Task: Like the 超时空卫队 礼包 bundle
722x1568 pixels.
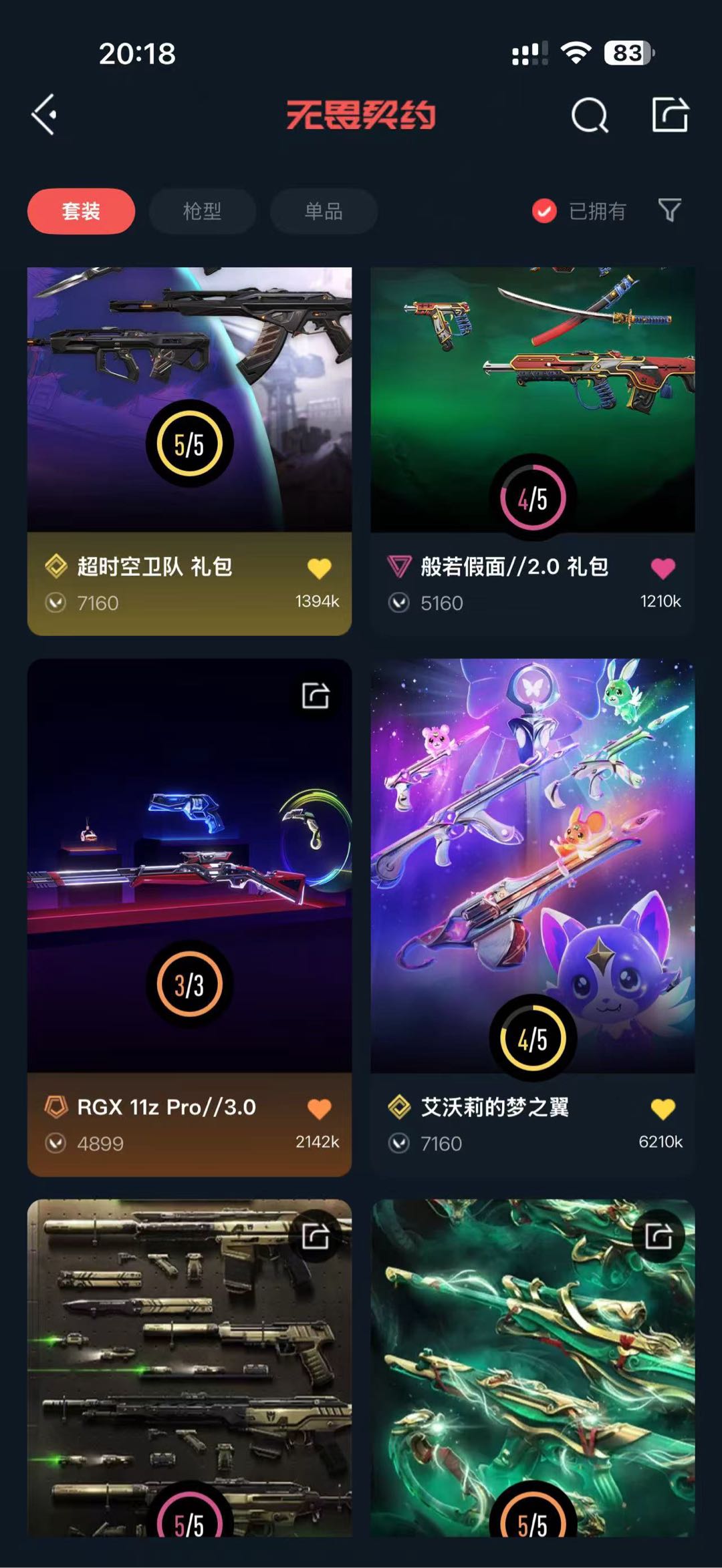Action: (x=319, y=569)
